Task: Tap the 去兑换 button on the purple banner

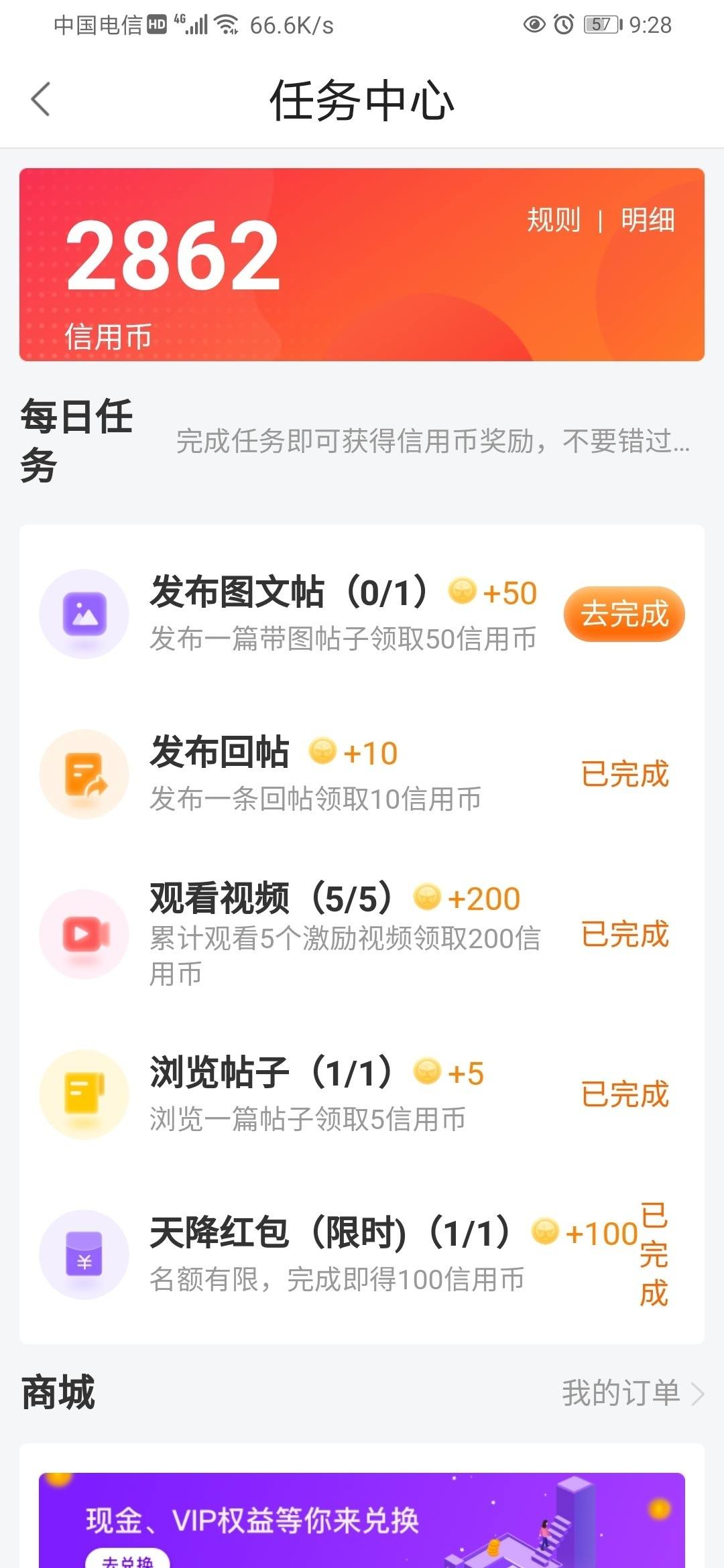Action: tap(127, 1560)
